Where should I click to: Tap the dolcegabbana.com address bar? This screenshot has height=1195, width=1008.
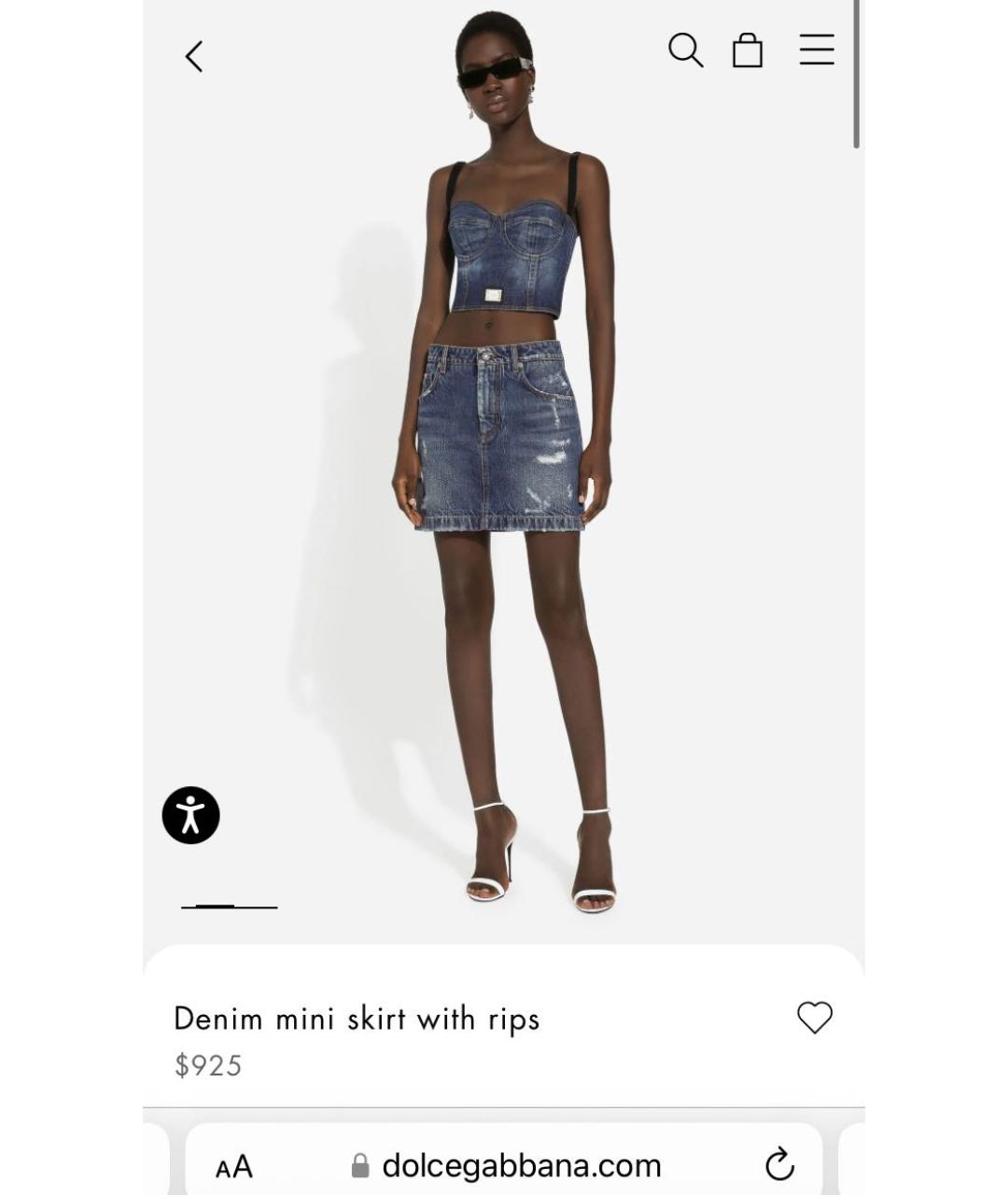pyautogui.click(x=521, y=1165)
